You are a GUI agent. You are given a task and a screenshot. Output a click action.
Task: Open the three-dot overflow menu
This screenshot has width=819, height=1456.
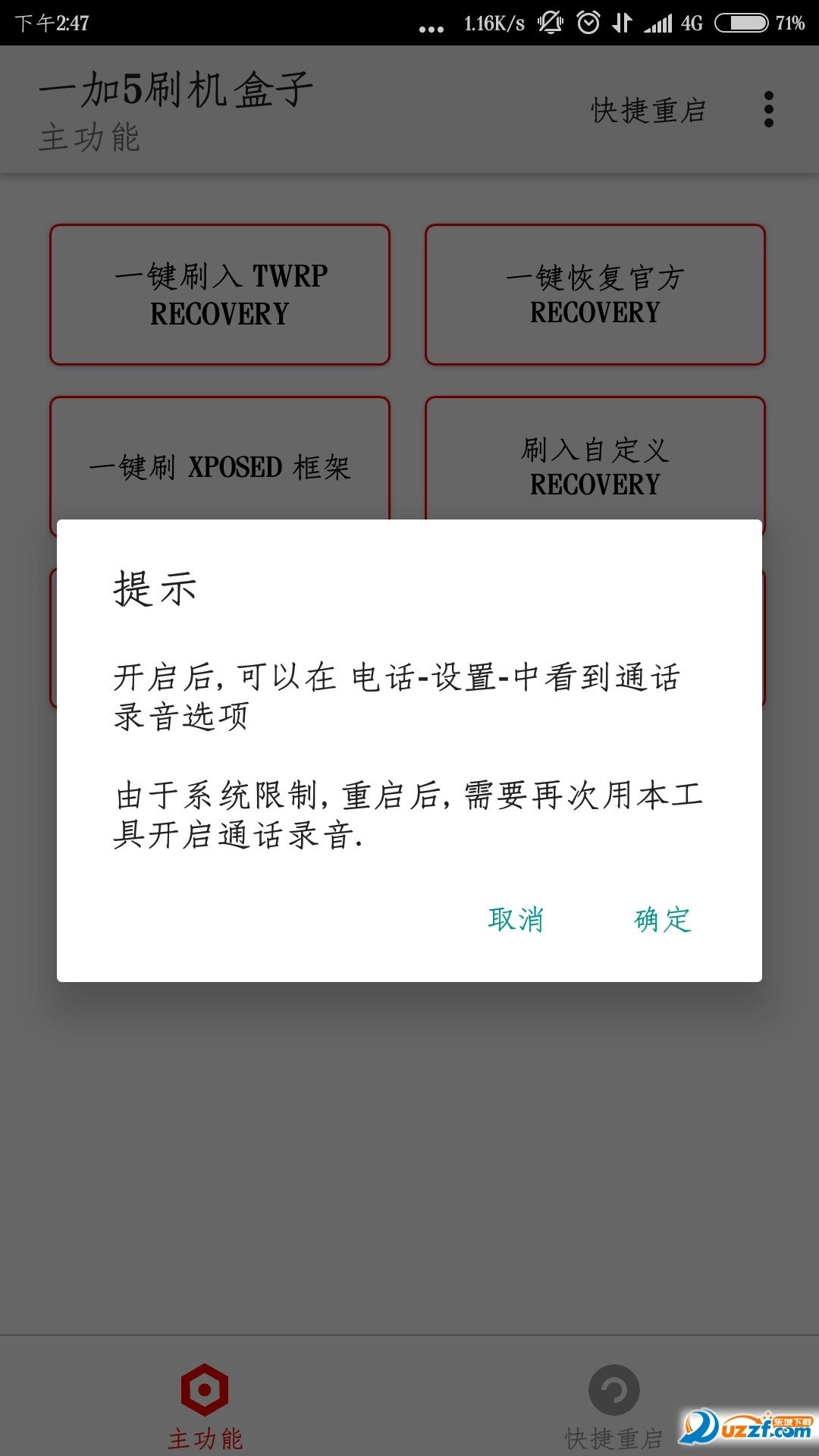[770, 110]
